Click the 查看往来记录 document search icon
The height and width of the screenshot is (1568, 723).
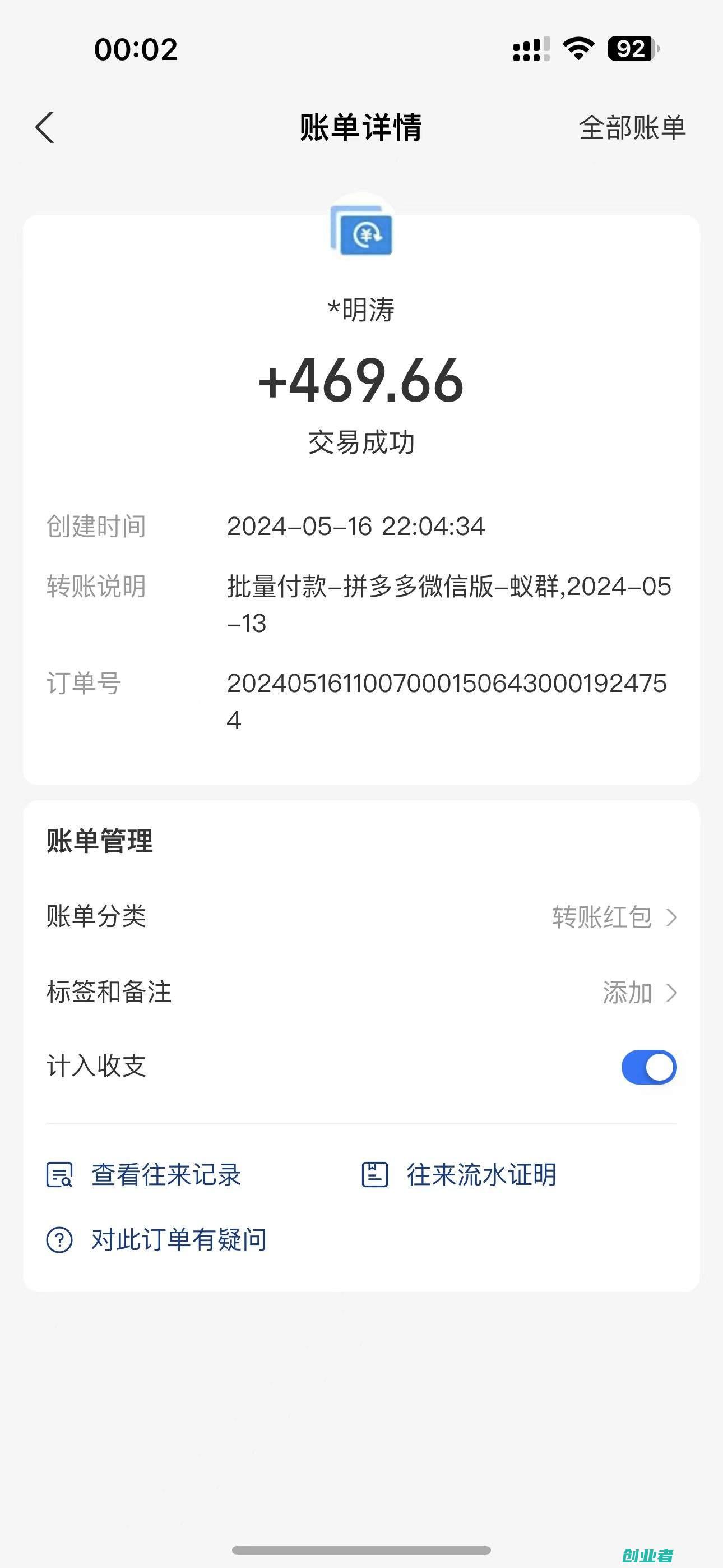(59, 1175)
